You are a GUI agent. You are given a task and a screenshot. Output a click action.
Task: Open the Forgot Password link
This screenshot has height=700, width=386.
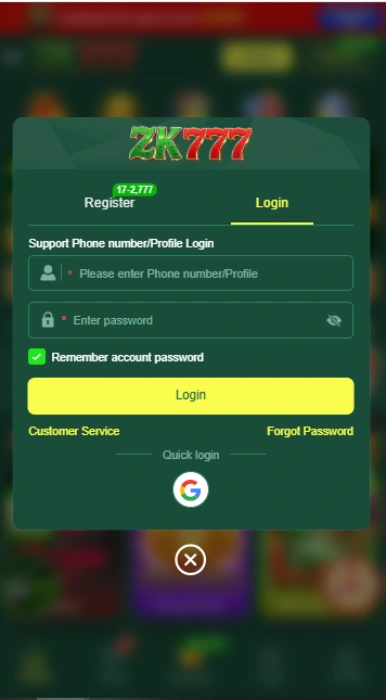[310, 431]
